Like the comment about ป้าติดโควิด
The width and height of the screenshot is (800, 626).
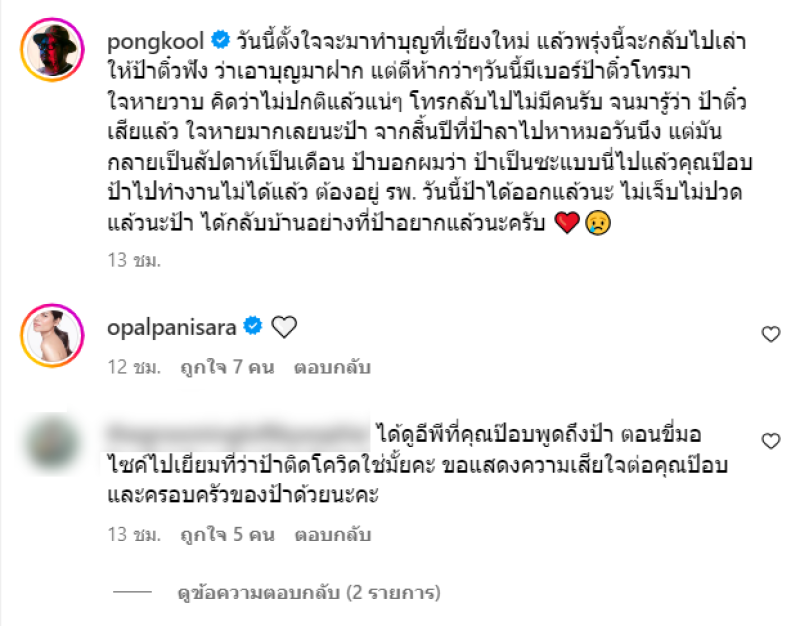coord(770,441)
